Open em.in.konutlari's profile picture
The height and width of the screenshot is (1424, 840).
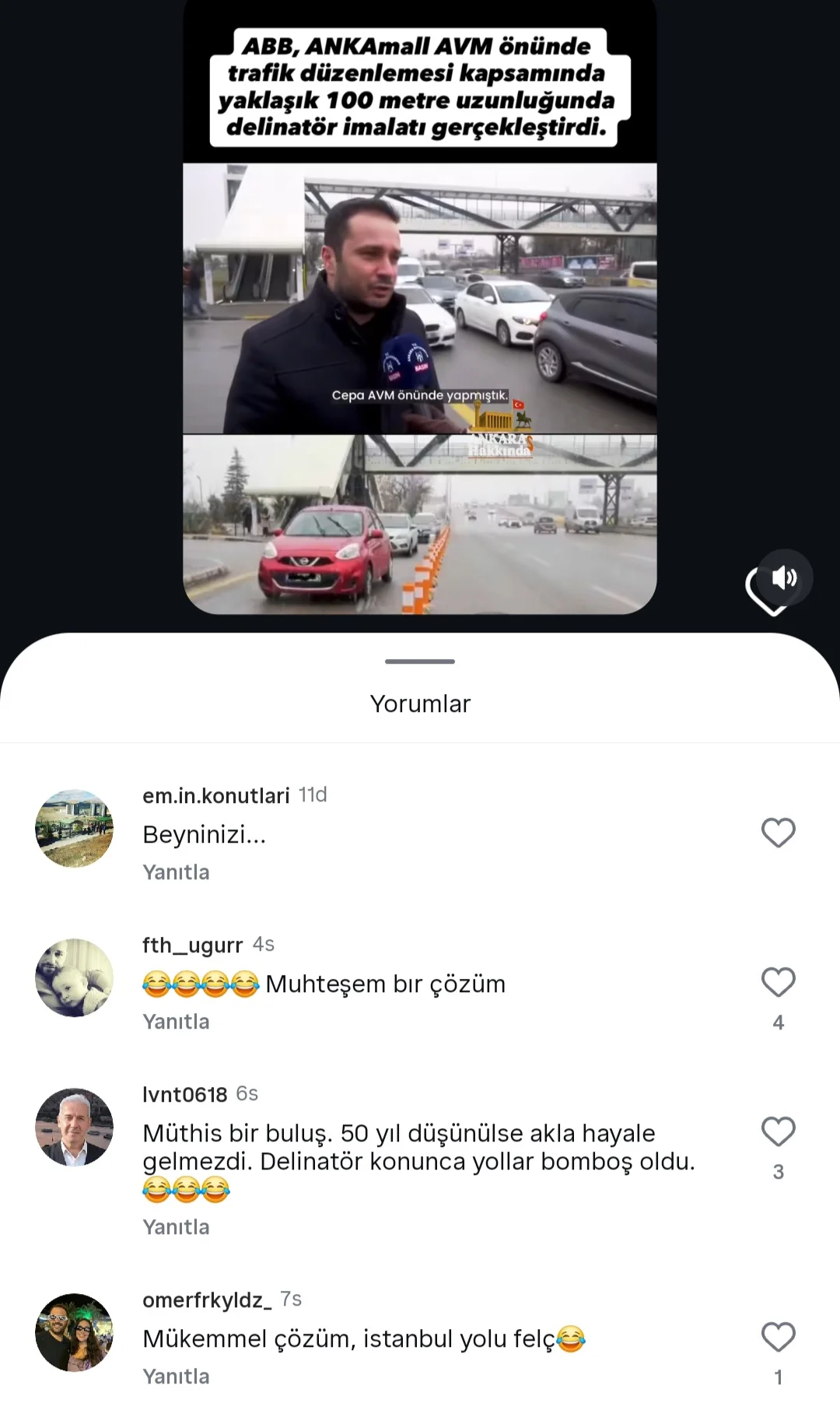[75, 829]
